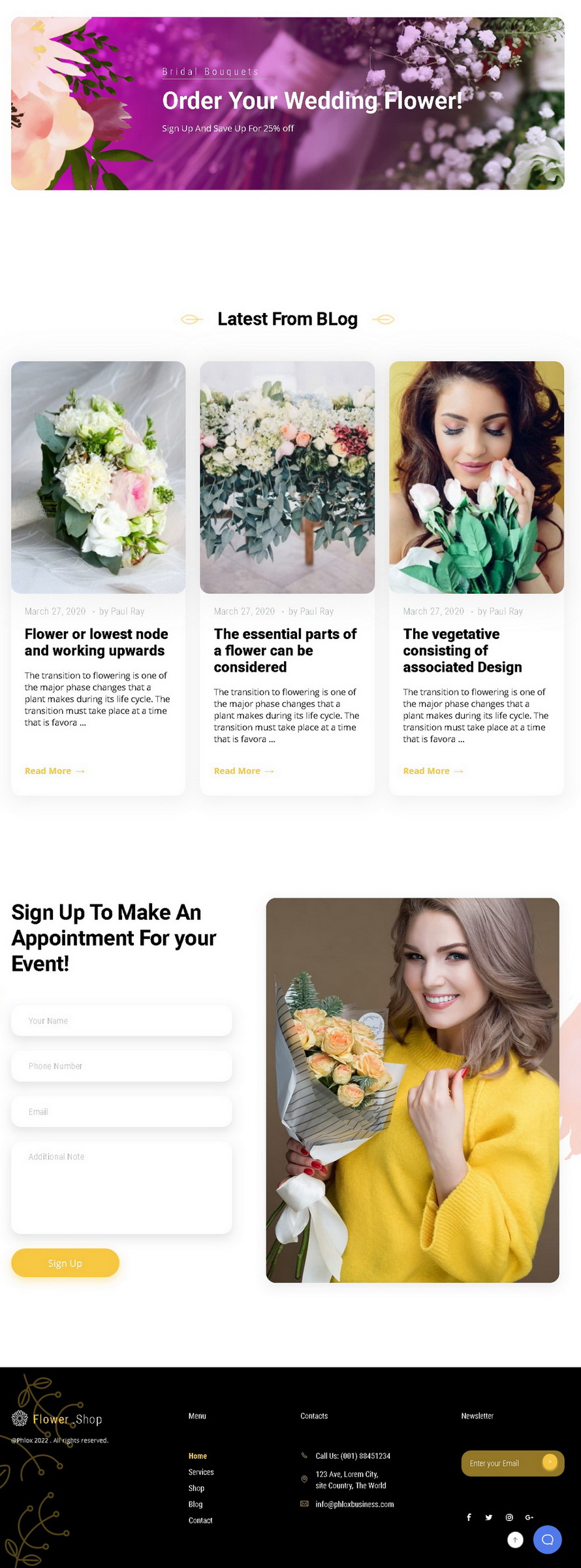
Task: Open the Contact footer link
Action: pos(200,1520)
